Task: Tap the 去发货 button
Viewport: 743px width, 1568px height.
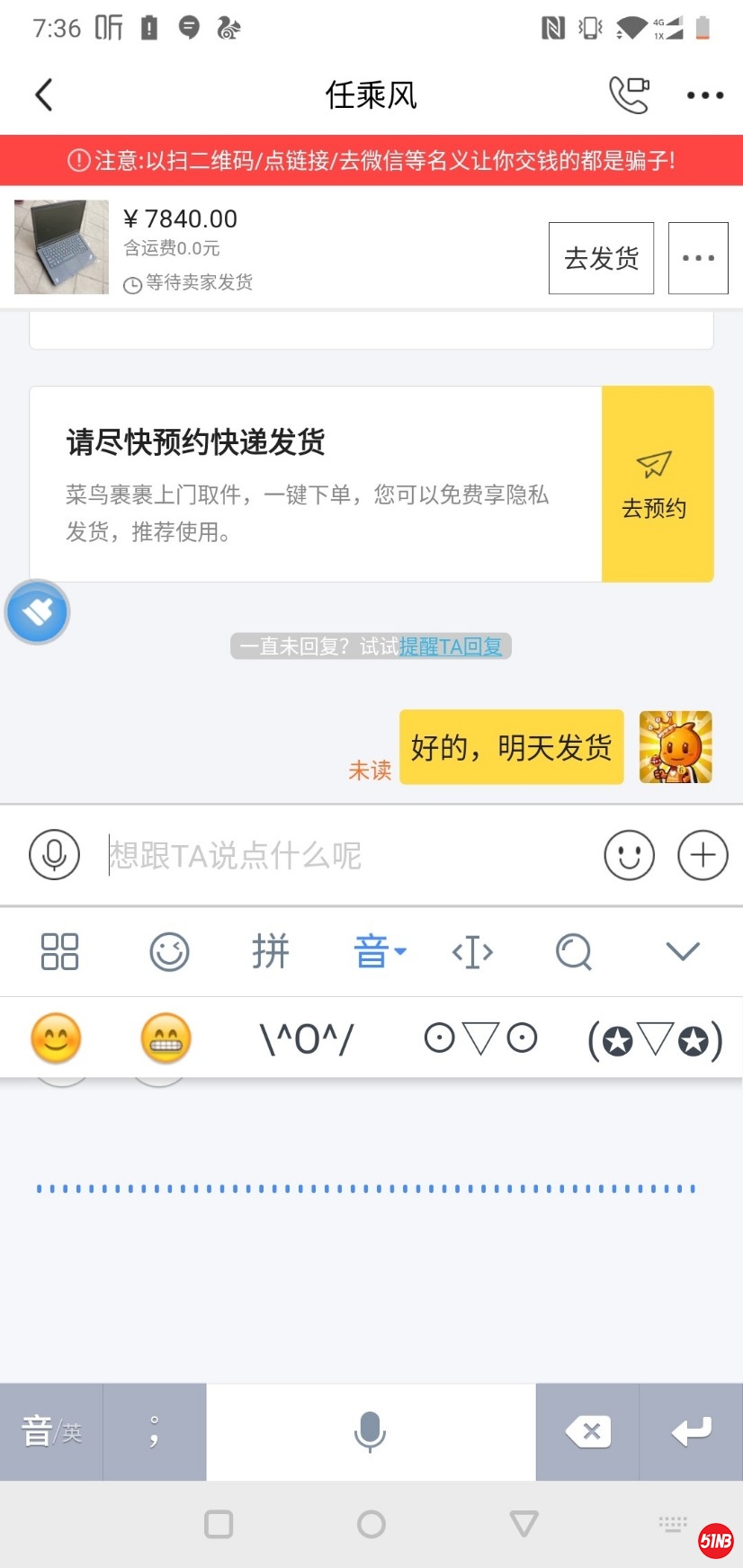Action: pyautogui.click(x=601, y=258)
